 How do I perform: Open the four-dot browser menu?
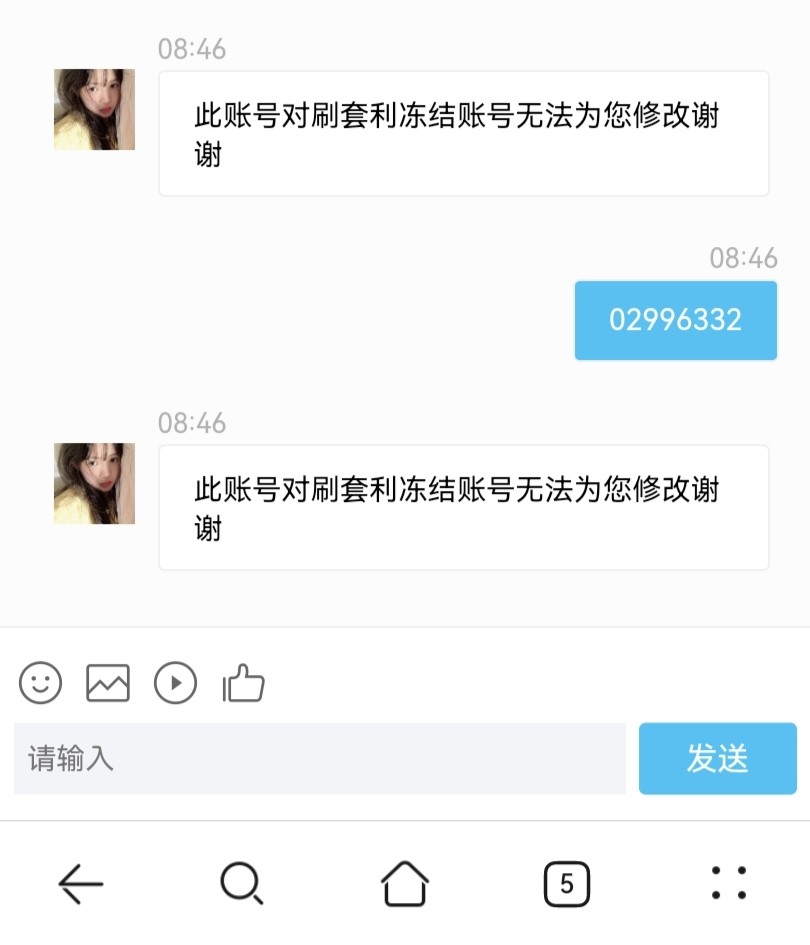pos(728,883)
